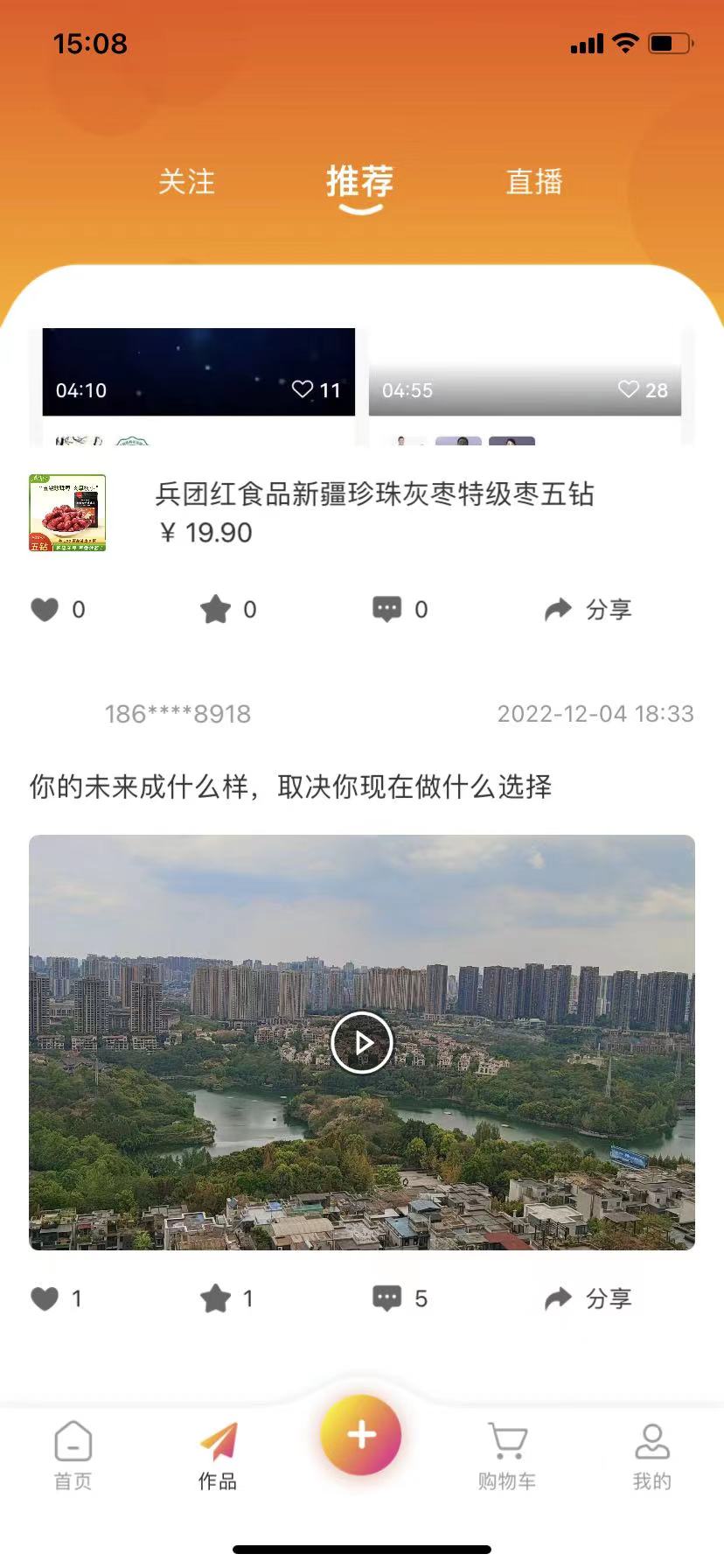Switch to the 关注 tab

tap(186, 182)
